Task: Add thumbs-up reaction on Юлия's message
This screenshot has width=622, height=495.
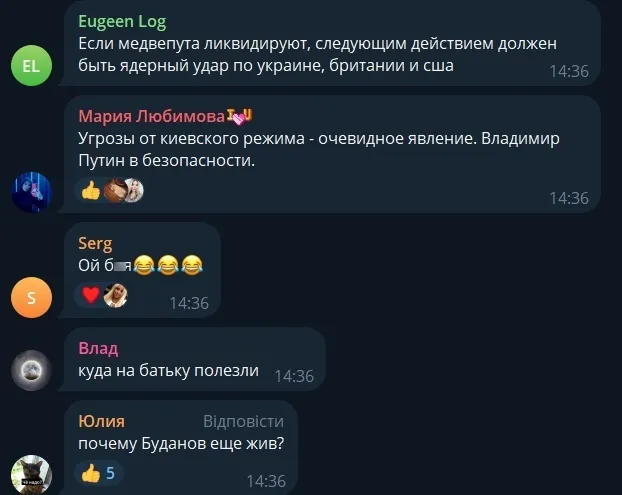Action: (x=98, y=473)
